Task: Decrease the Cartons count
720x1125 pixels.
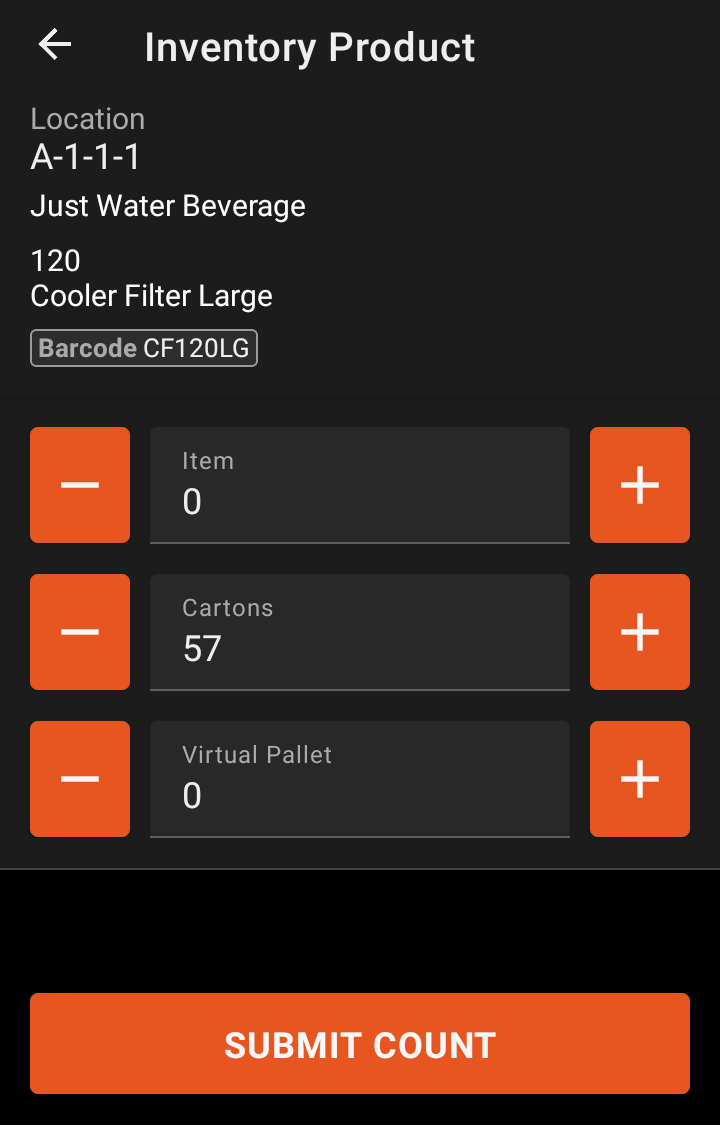Action: (x=80, y=632)
